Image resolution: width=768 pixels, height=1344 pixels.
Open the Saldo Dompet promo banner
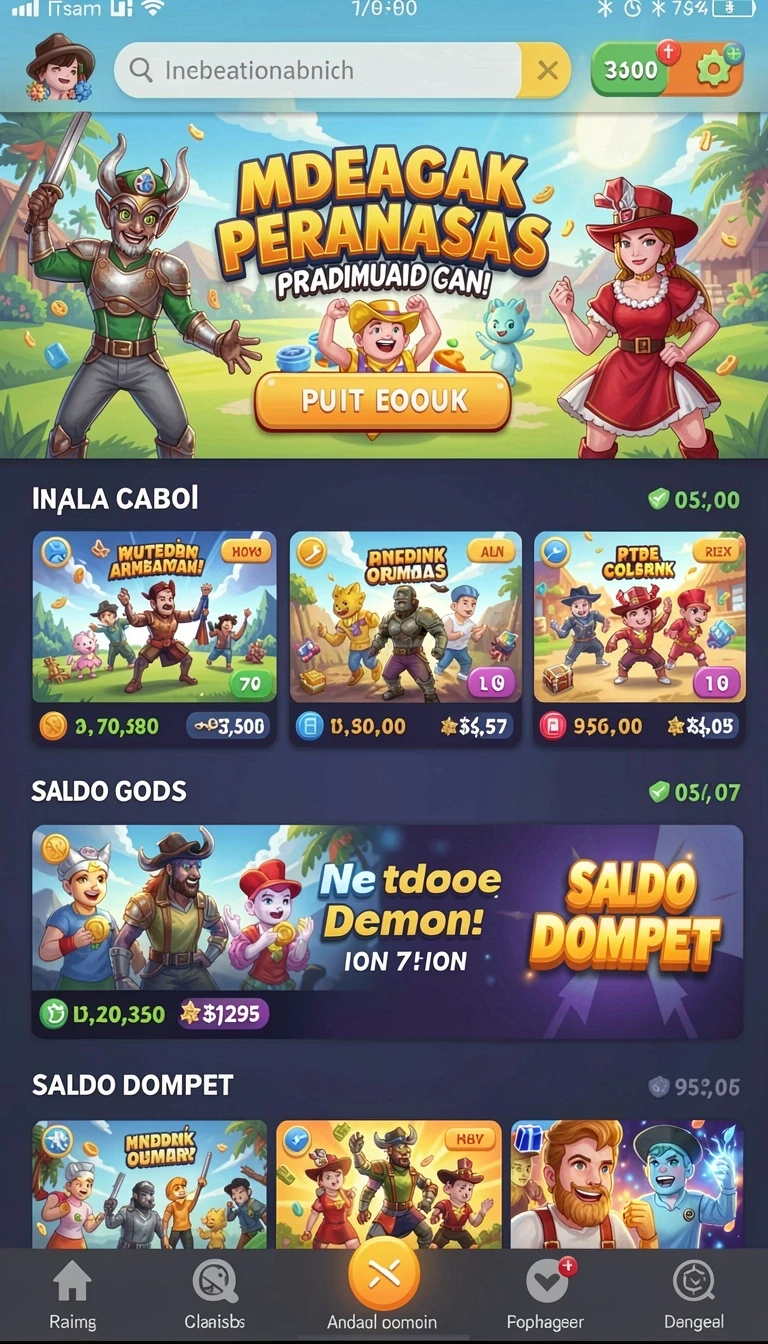tap(388, 931)
